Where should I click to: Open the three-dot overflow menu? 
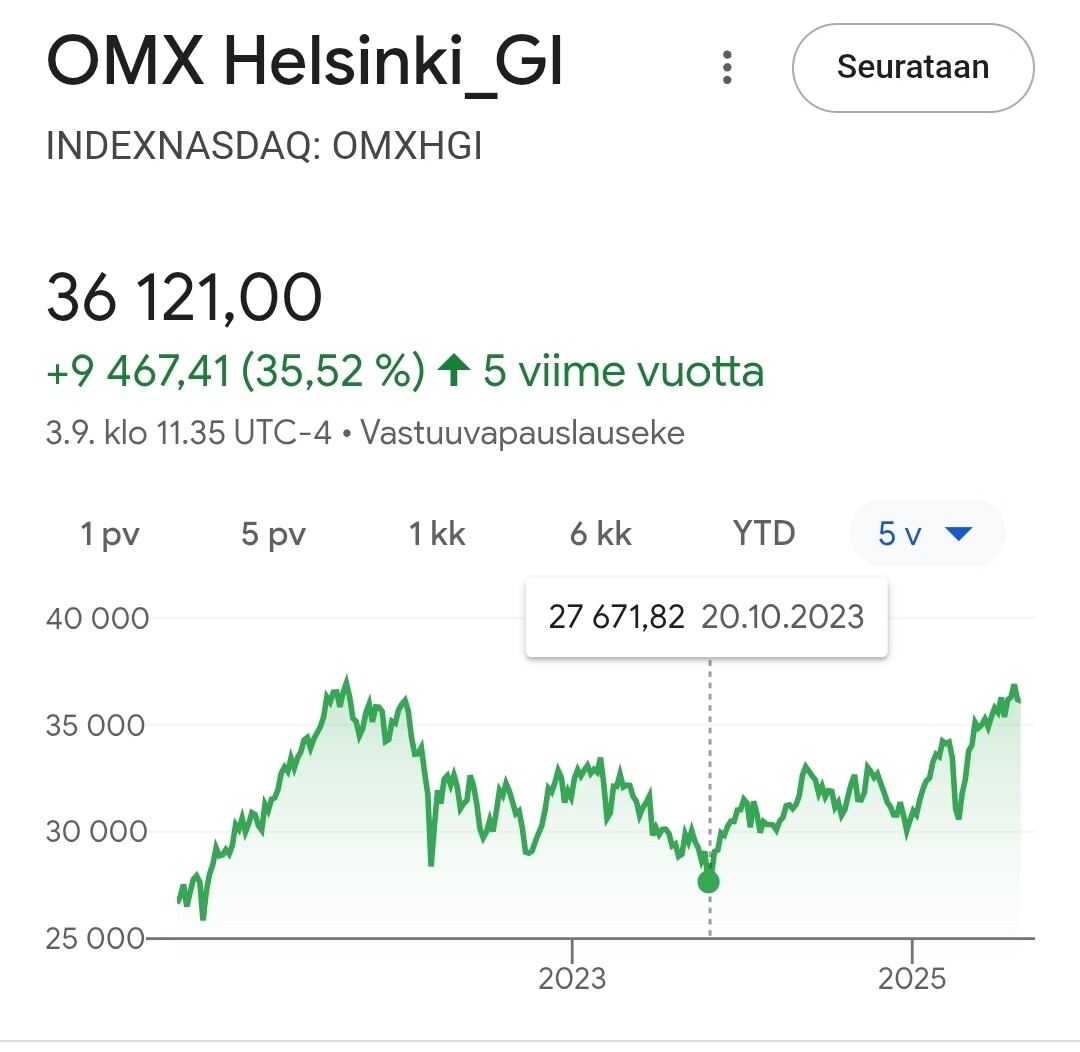coord(727,68)
